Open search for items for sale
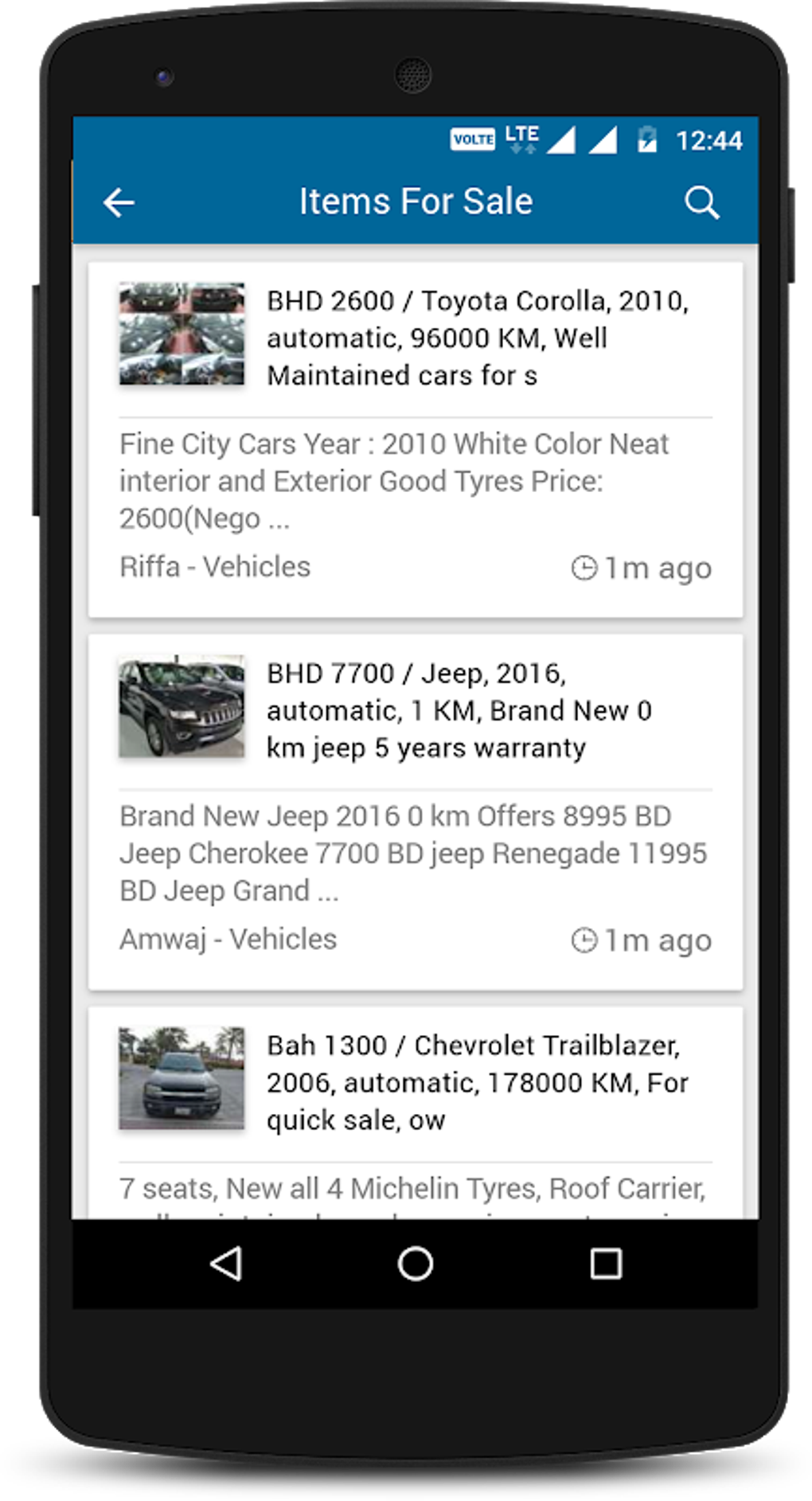 click(701, 202)
